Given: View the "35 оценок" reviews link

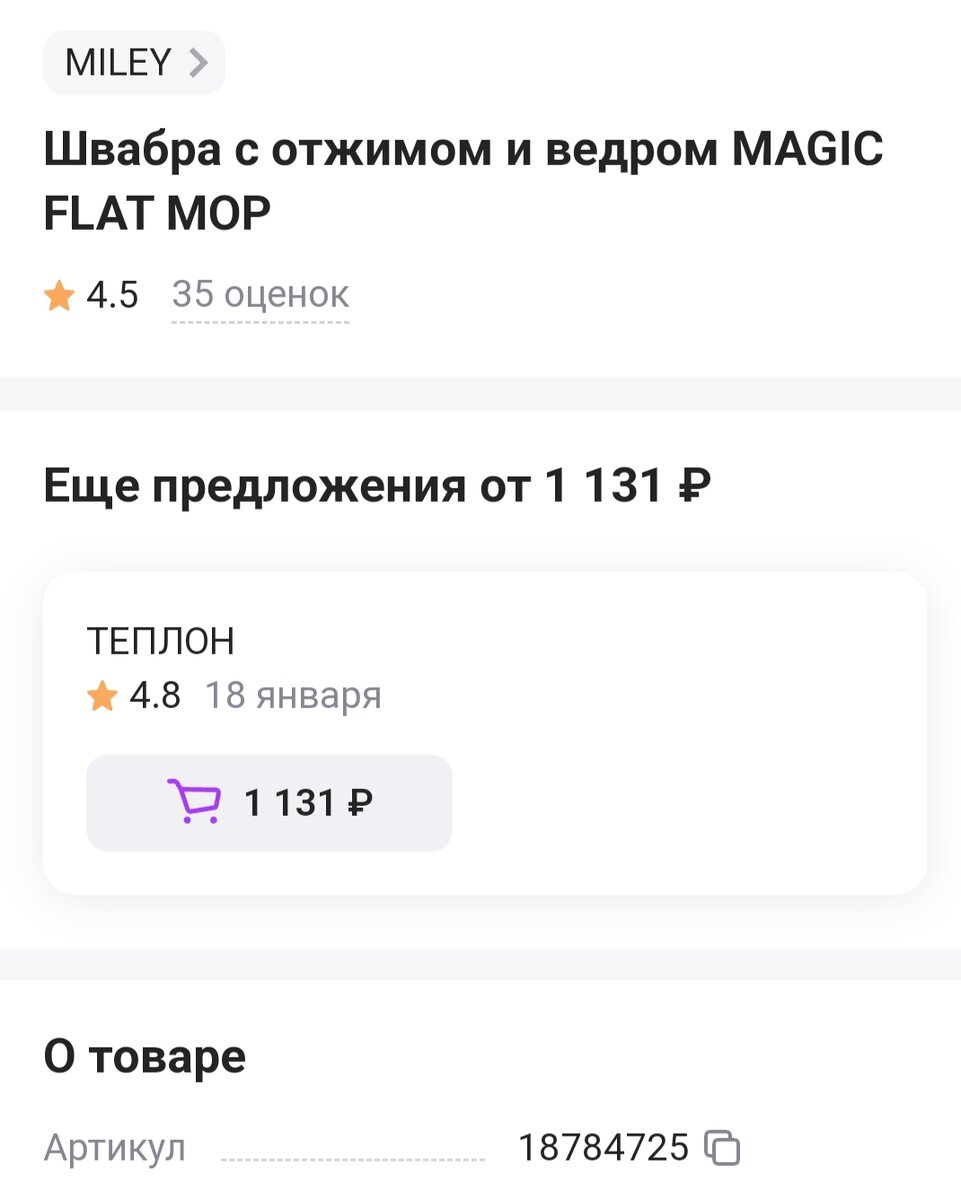Looking at the screenshot, I should [260, 294].
